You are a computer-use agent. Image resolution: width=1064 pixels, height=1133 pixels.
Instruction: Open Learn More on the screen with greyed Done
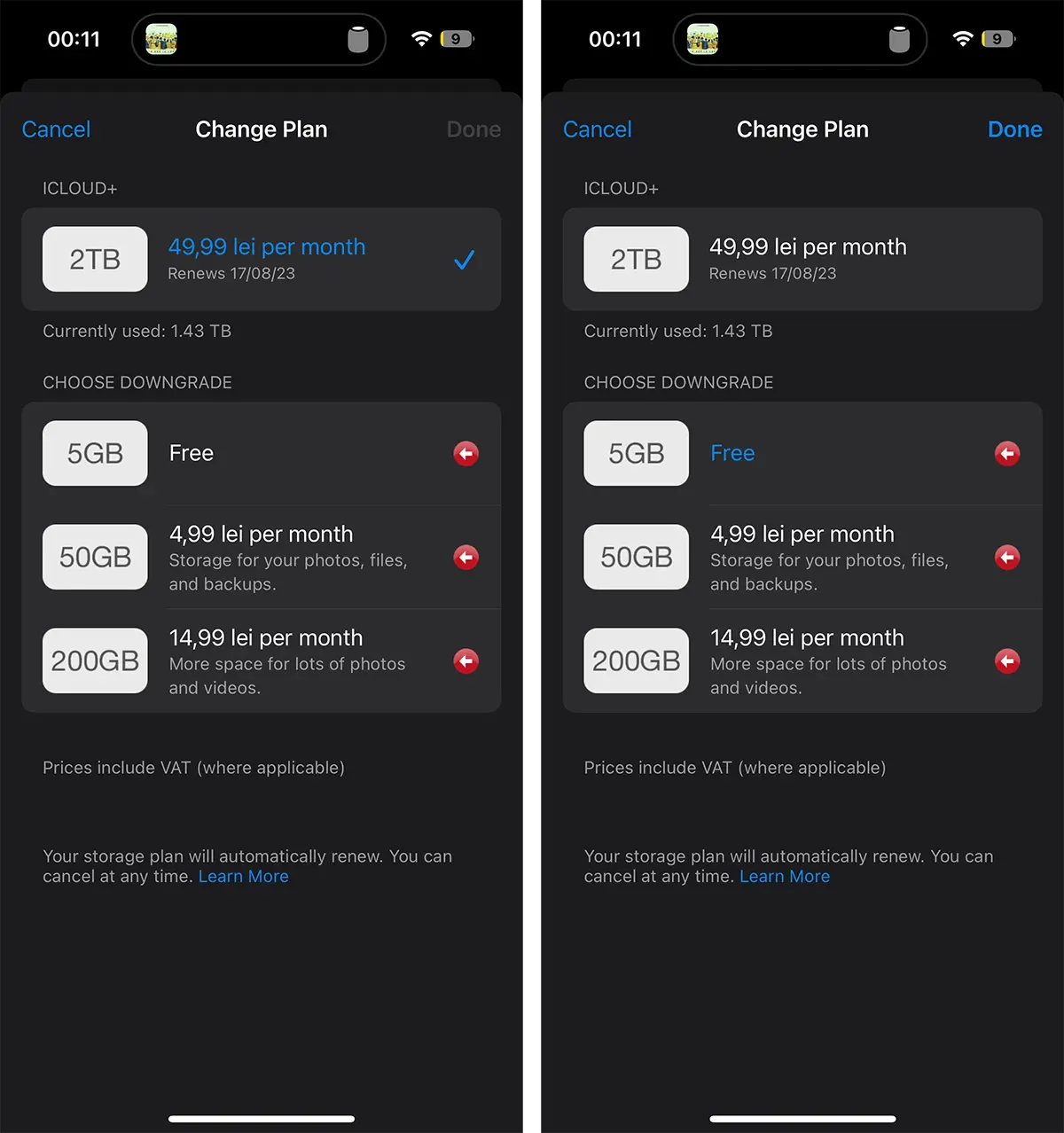pos(243,877)
